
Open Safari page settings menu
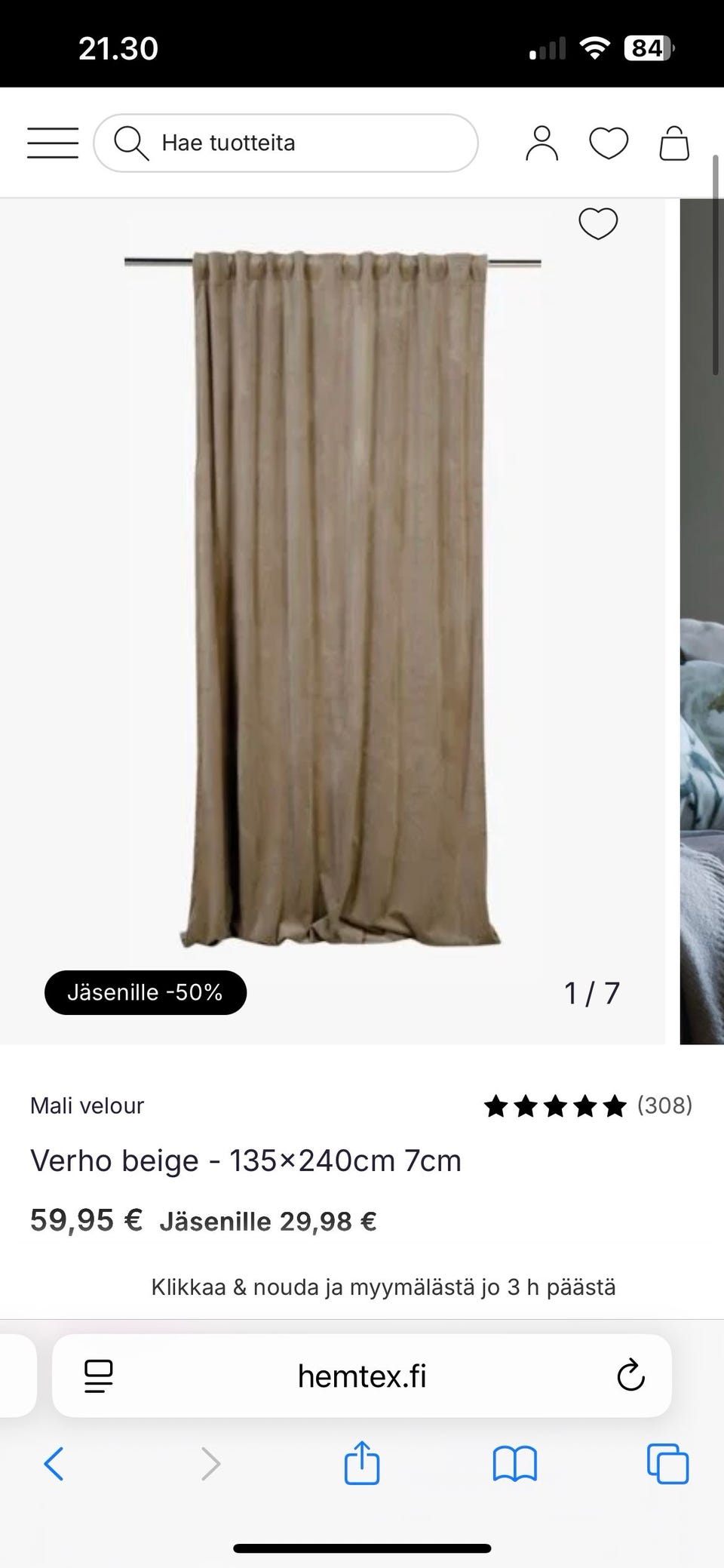coord(99,1376)
